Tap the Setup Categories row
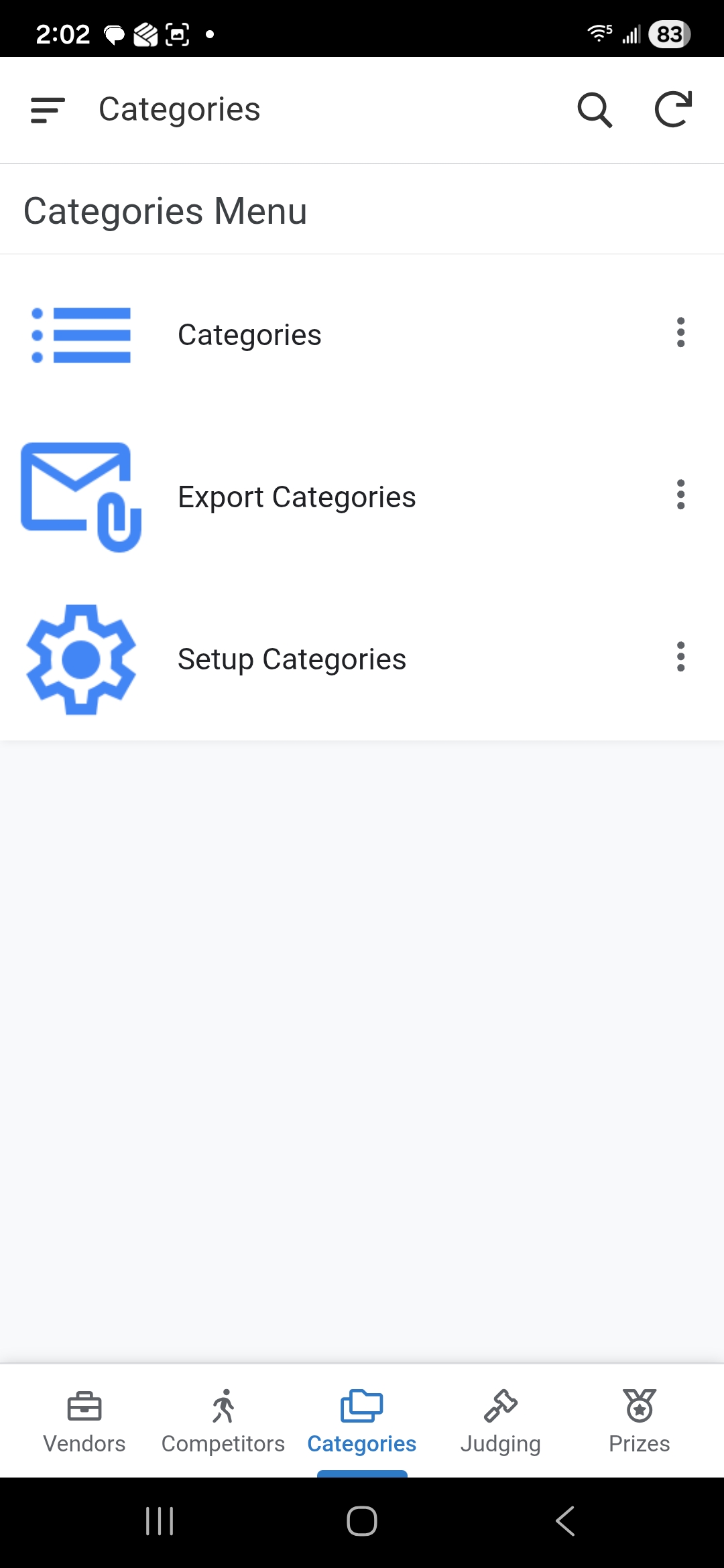 click(292, 659)
